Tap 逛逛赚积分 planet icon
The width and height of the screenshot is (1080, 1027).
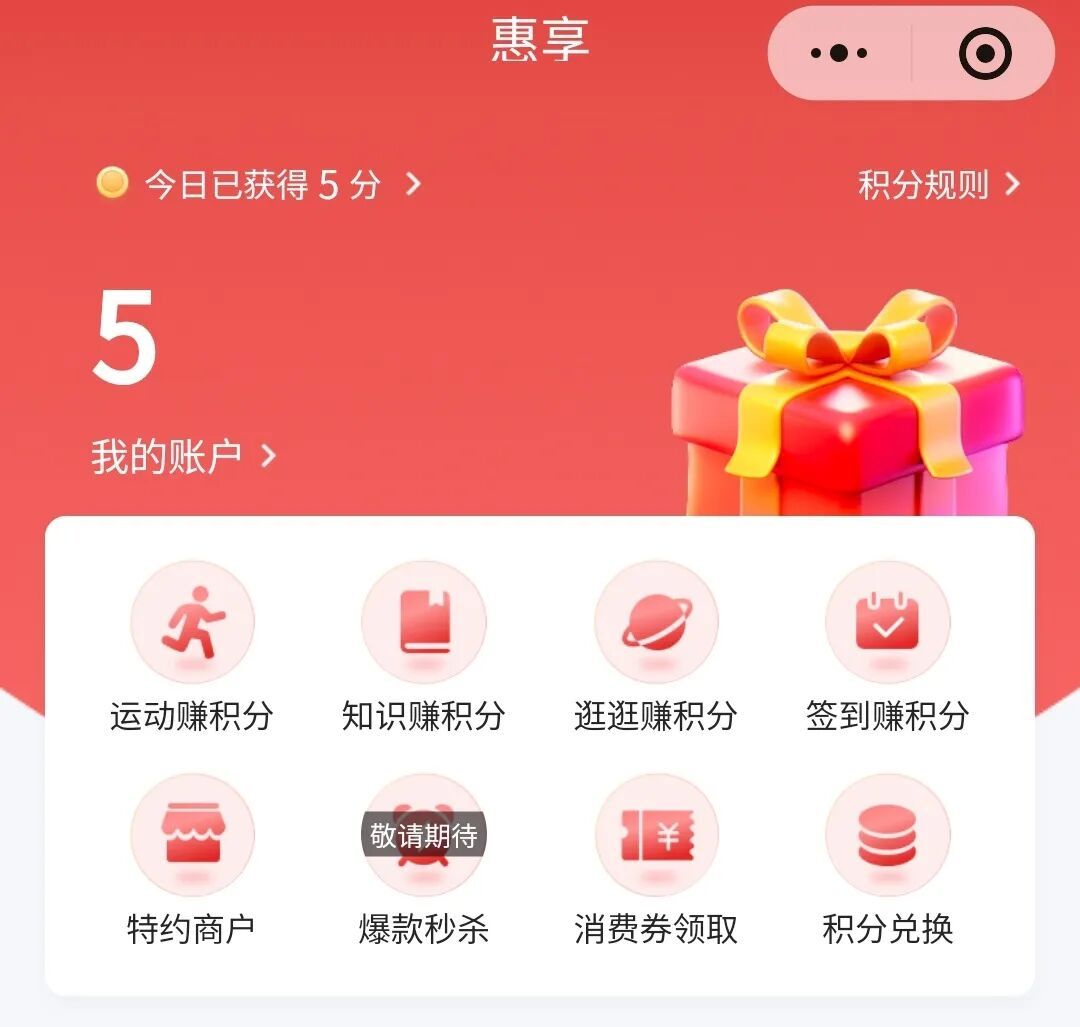656,622
